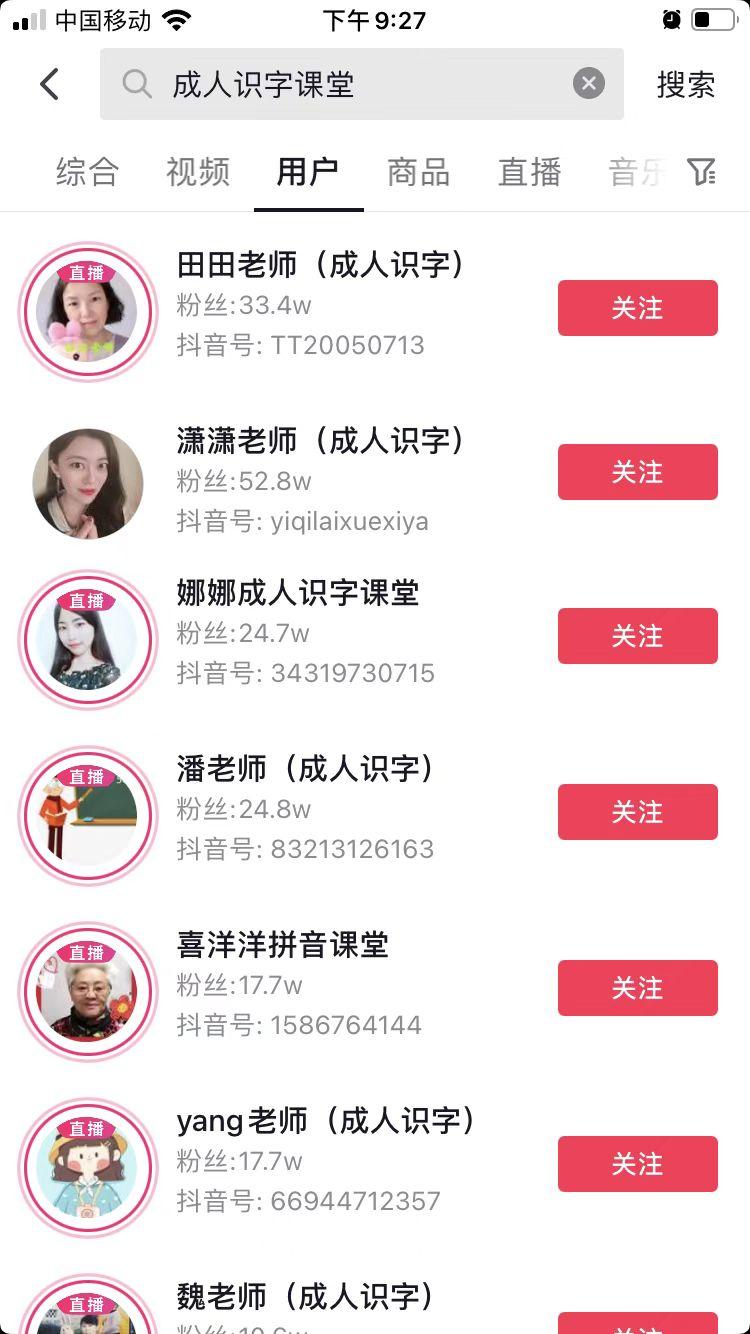Open the 直播 tab
Image resolution: width=750 pixels, height=1334 pixels.
pyautogui.click(x=529, y=172)
